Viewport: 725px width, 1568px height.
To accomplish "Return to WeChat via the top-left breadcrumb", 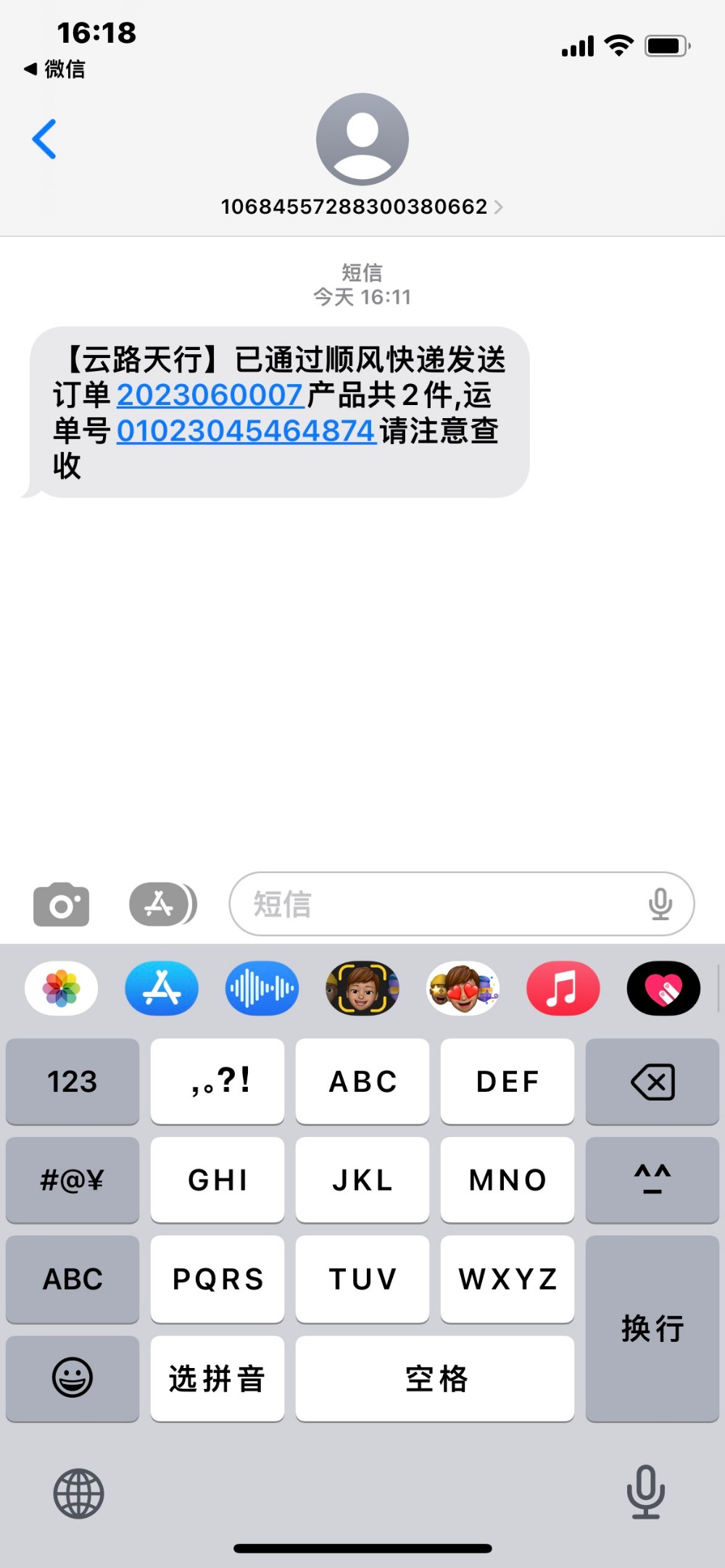I will click(x=55, y=70).
